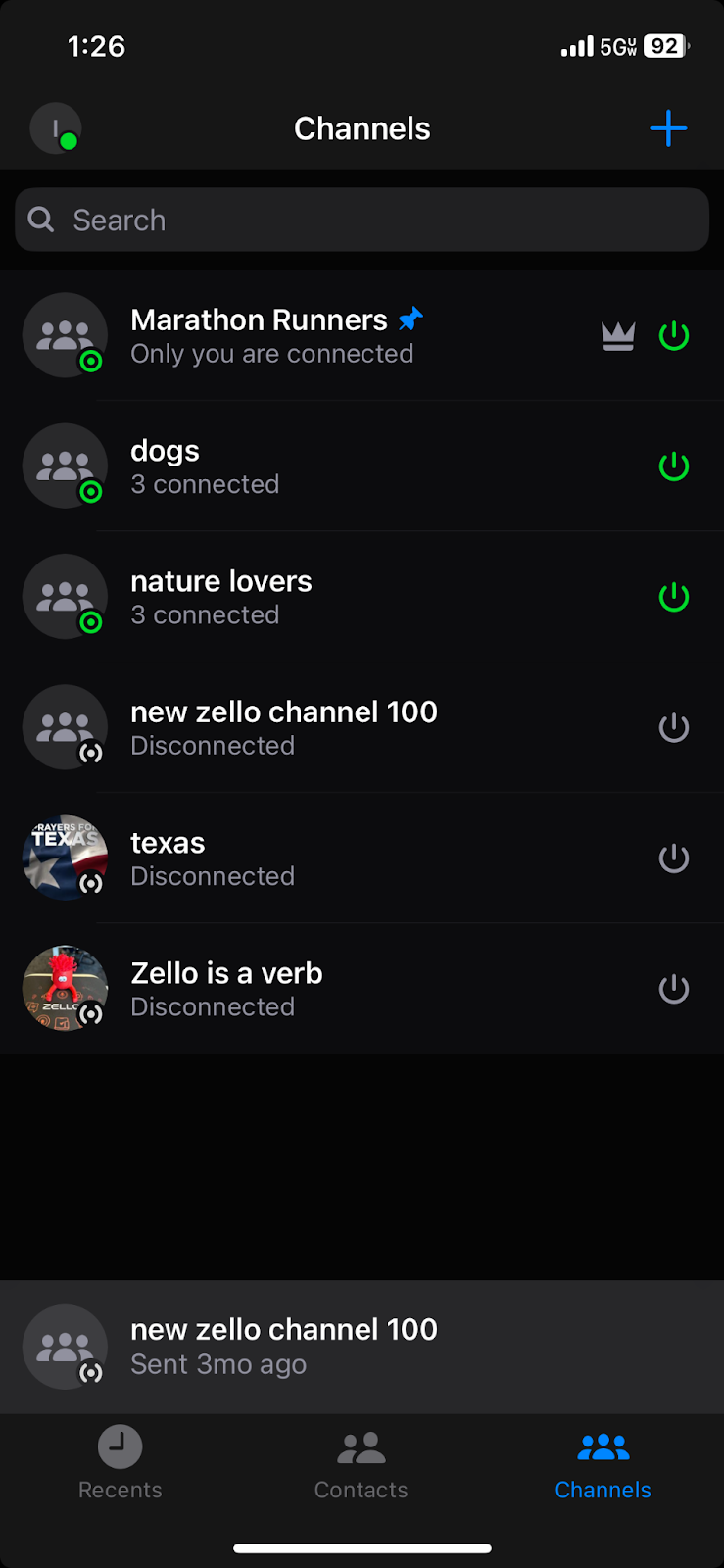This screenshot has width=724, height=1568.
Task: Open recent bar showing Sent 3mo ago
Action: (362, 1347)
